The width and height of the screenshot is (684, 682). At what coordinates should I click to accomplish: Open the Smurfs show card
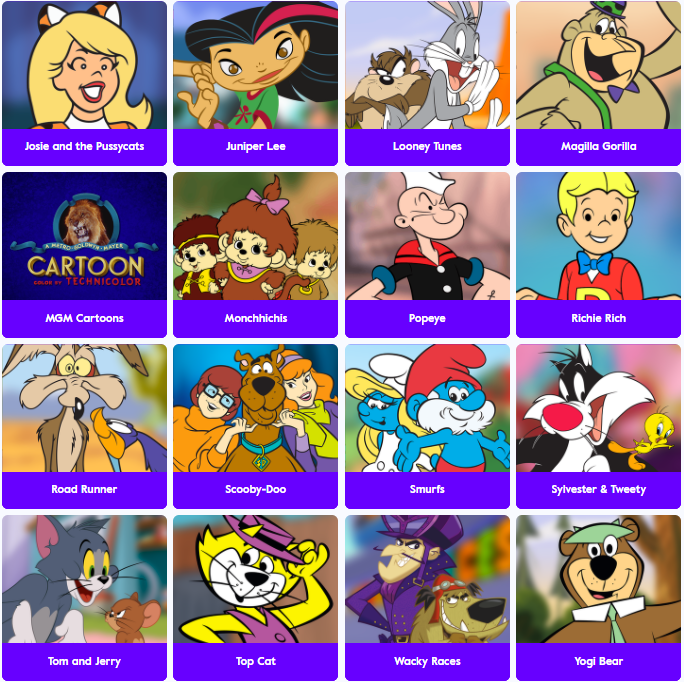tap(427, 427)
